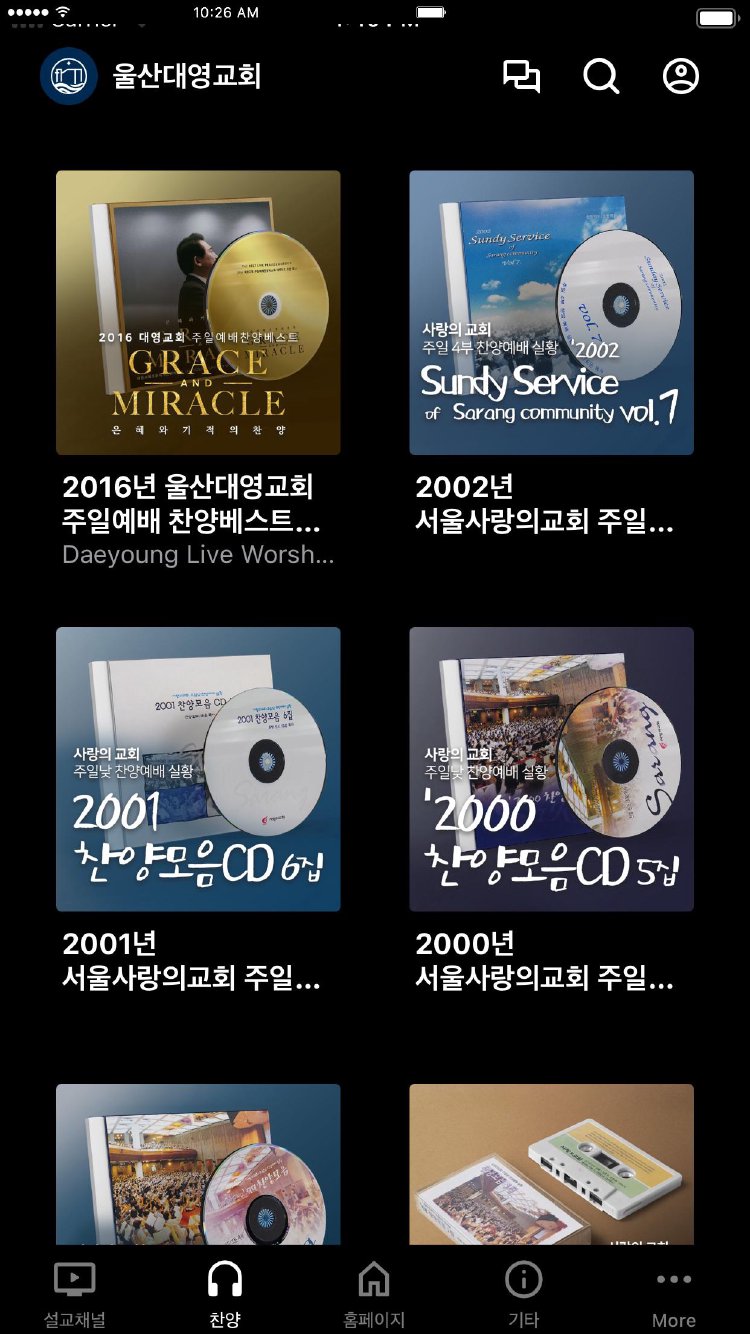The image size is (750, 1334).
Task: Open the 2002년 Sunday Service vol.7 album
Action: (551, 313)
